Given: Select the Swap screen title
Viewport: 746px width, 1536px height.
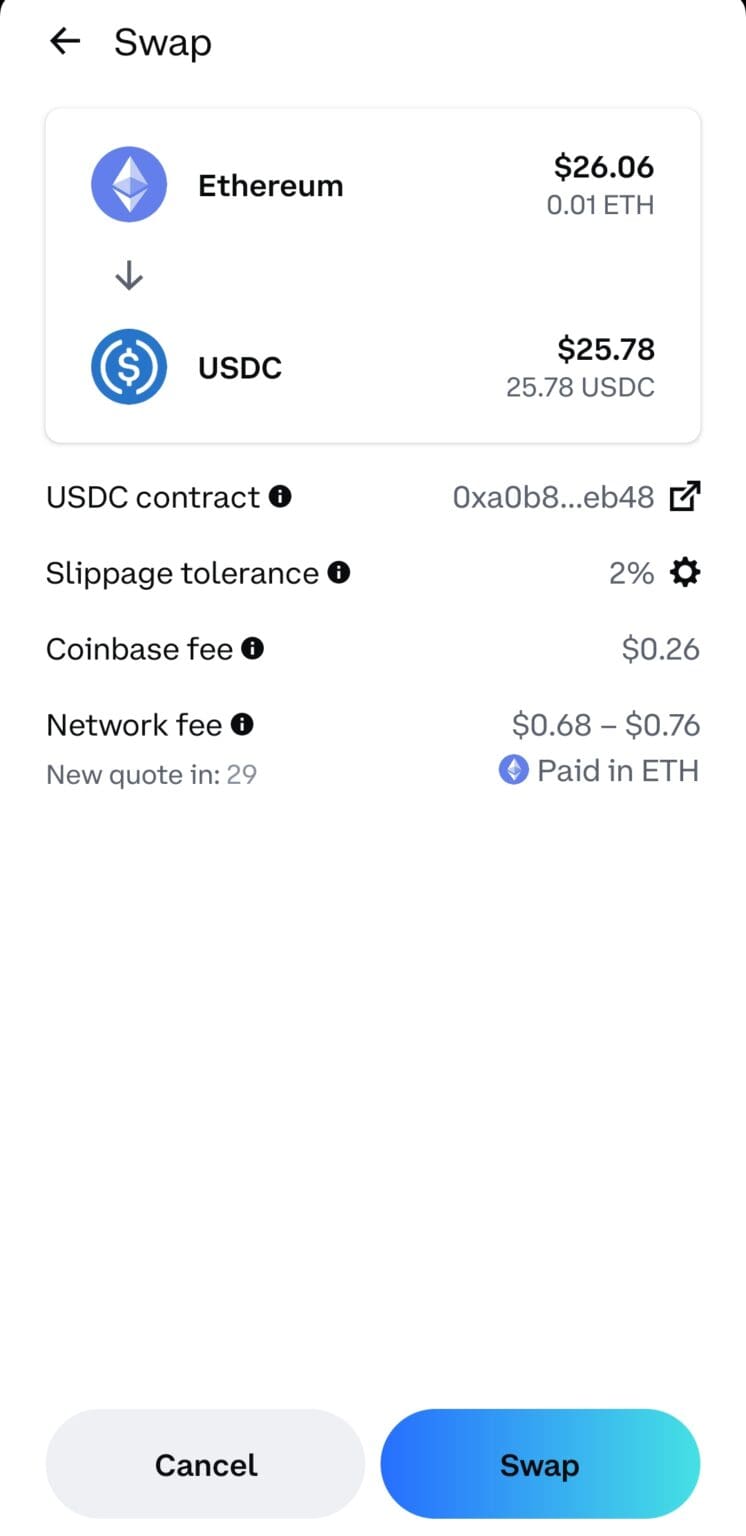Looking at the screenshot, I should pyautogui.click(x=163, y=41).
